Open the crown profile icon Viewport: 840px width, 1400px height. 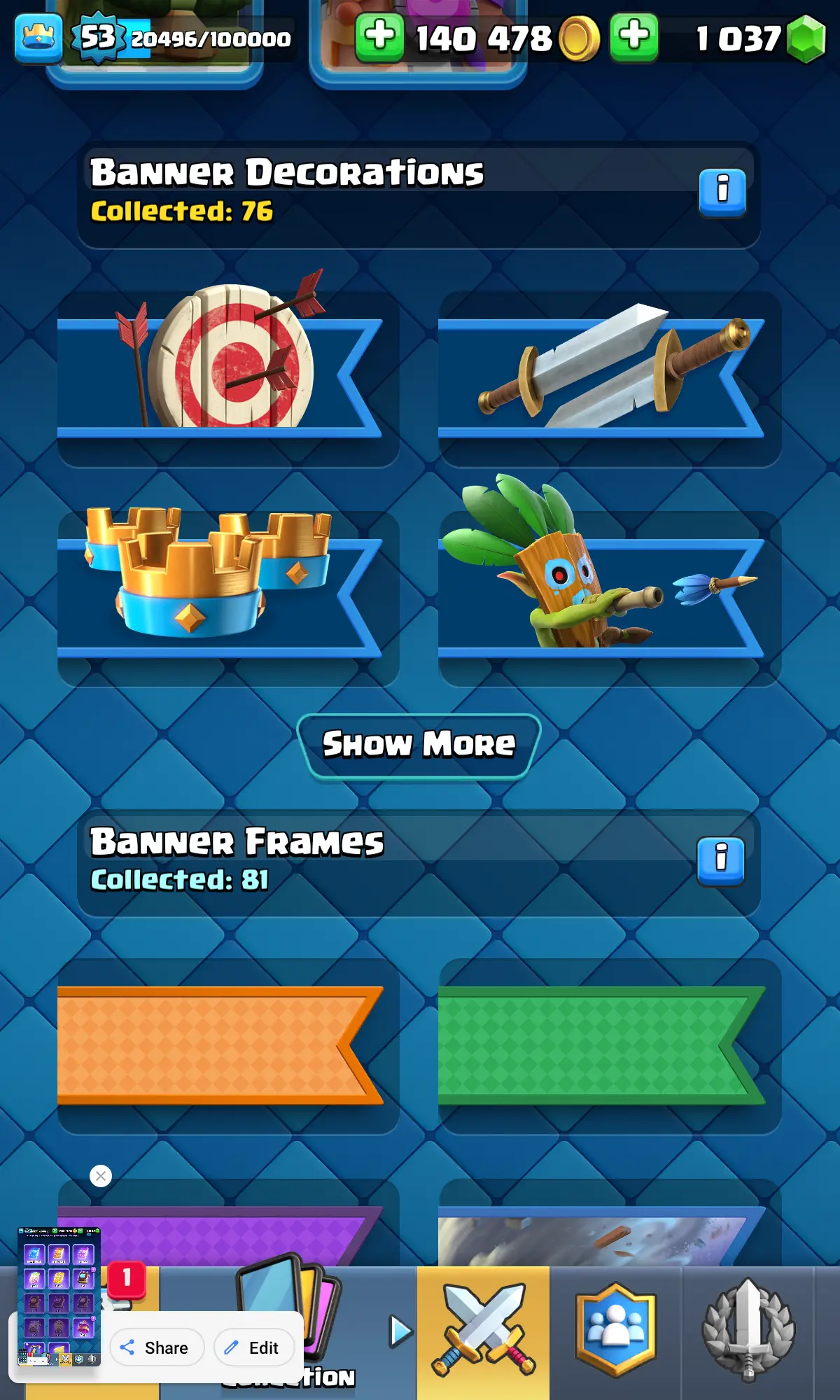point(38,38)
